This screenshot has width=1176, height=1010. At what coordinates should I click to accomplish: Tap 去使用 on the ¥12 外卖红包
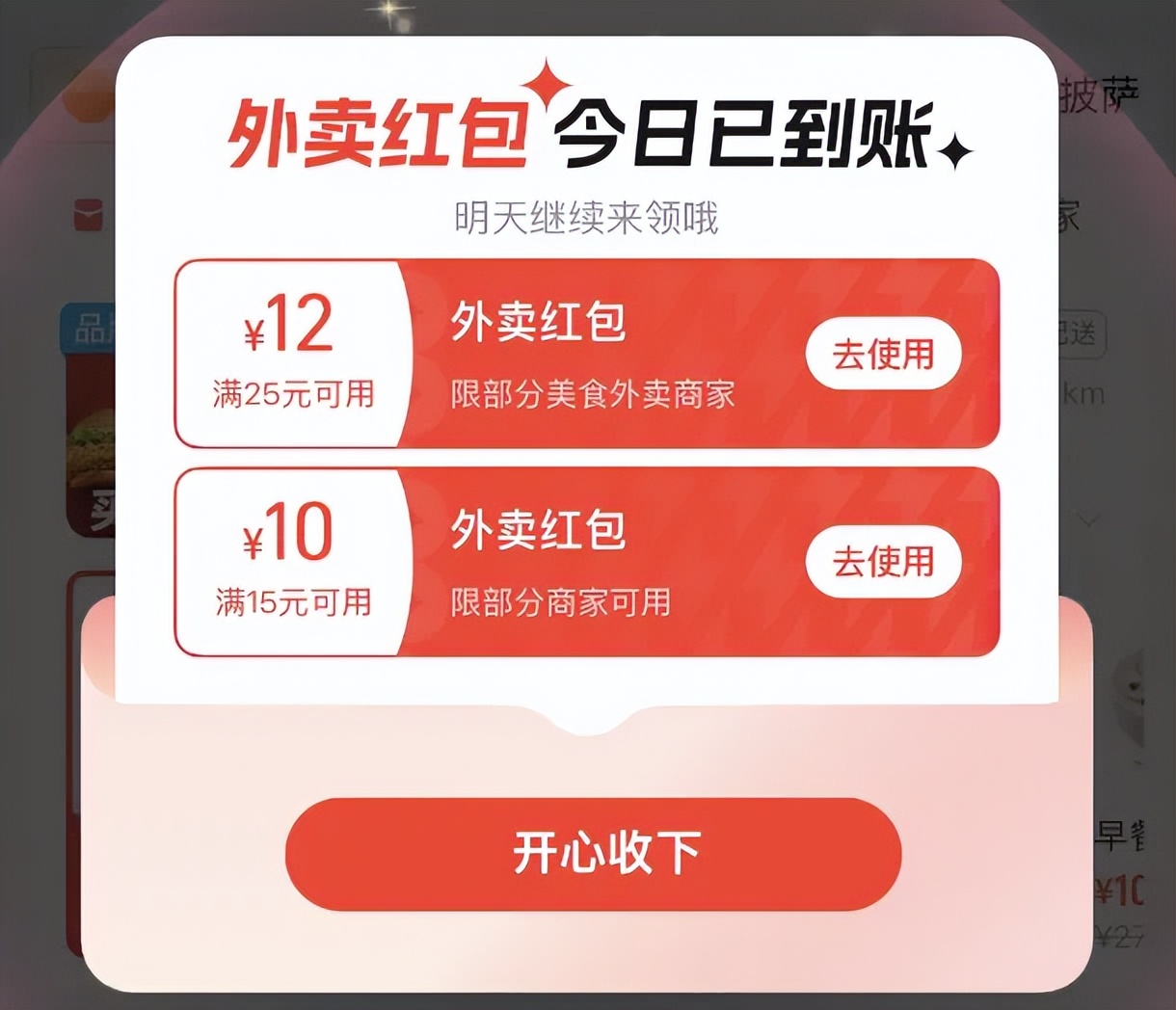883,354
